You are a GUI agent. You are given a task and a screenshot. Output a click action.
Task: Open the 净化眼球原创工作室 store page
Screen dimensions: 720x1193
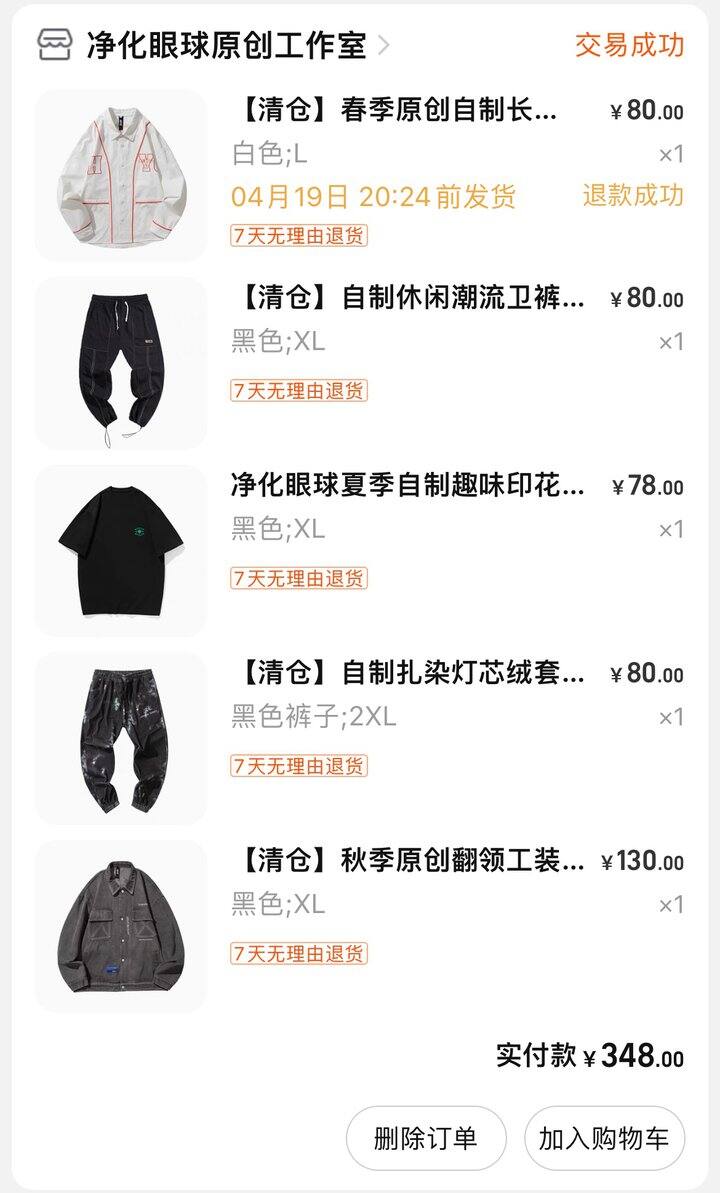point(226,46)
